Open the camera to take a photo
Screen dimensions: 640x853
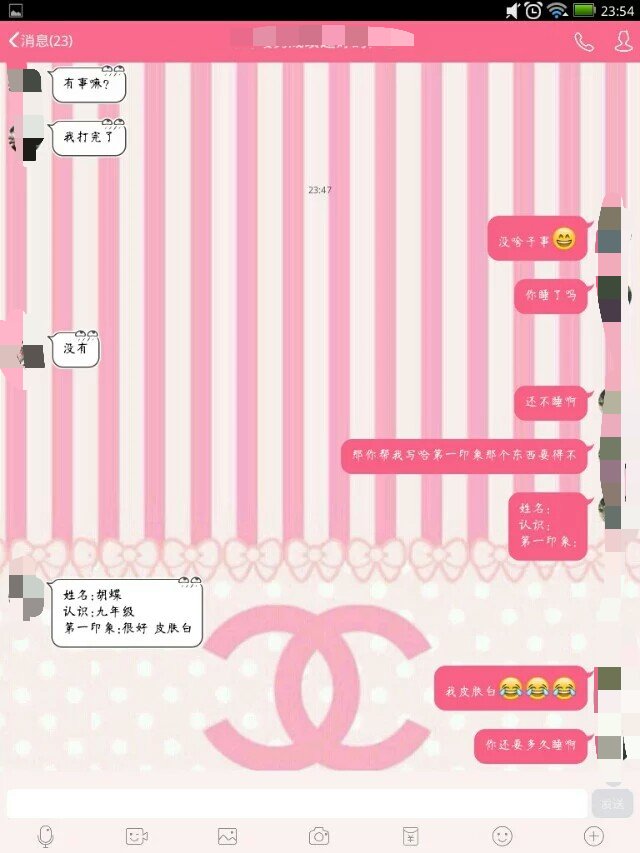coord(319,836)
